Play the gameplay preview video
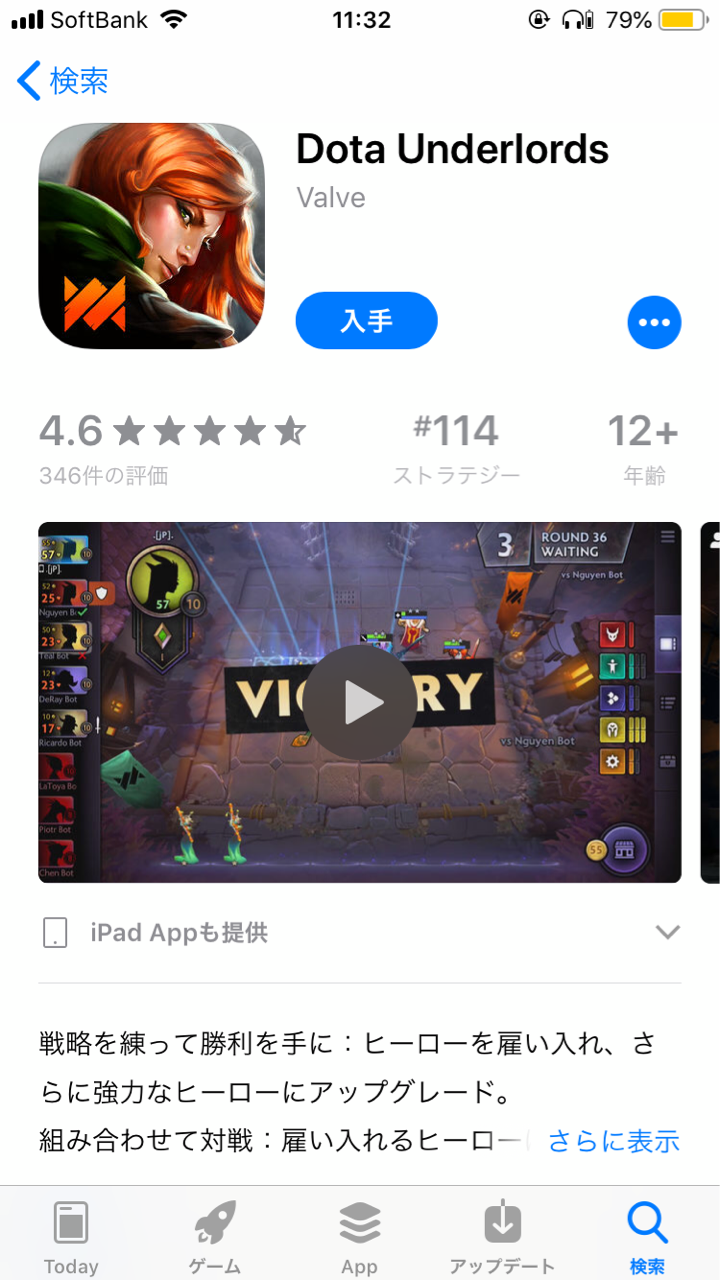The width and height of the screenshot is (720, 1280). click(x=359, y=702)
